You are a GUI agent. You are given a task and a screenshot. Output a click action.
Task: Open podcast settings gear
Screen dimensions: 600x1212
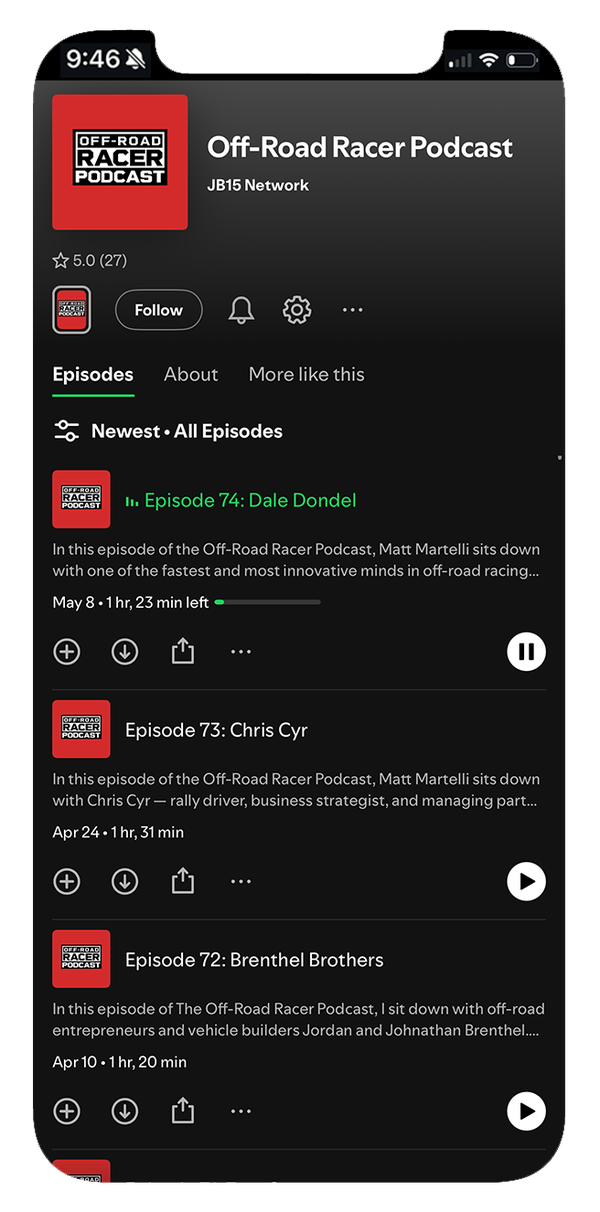coord(297,310)
